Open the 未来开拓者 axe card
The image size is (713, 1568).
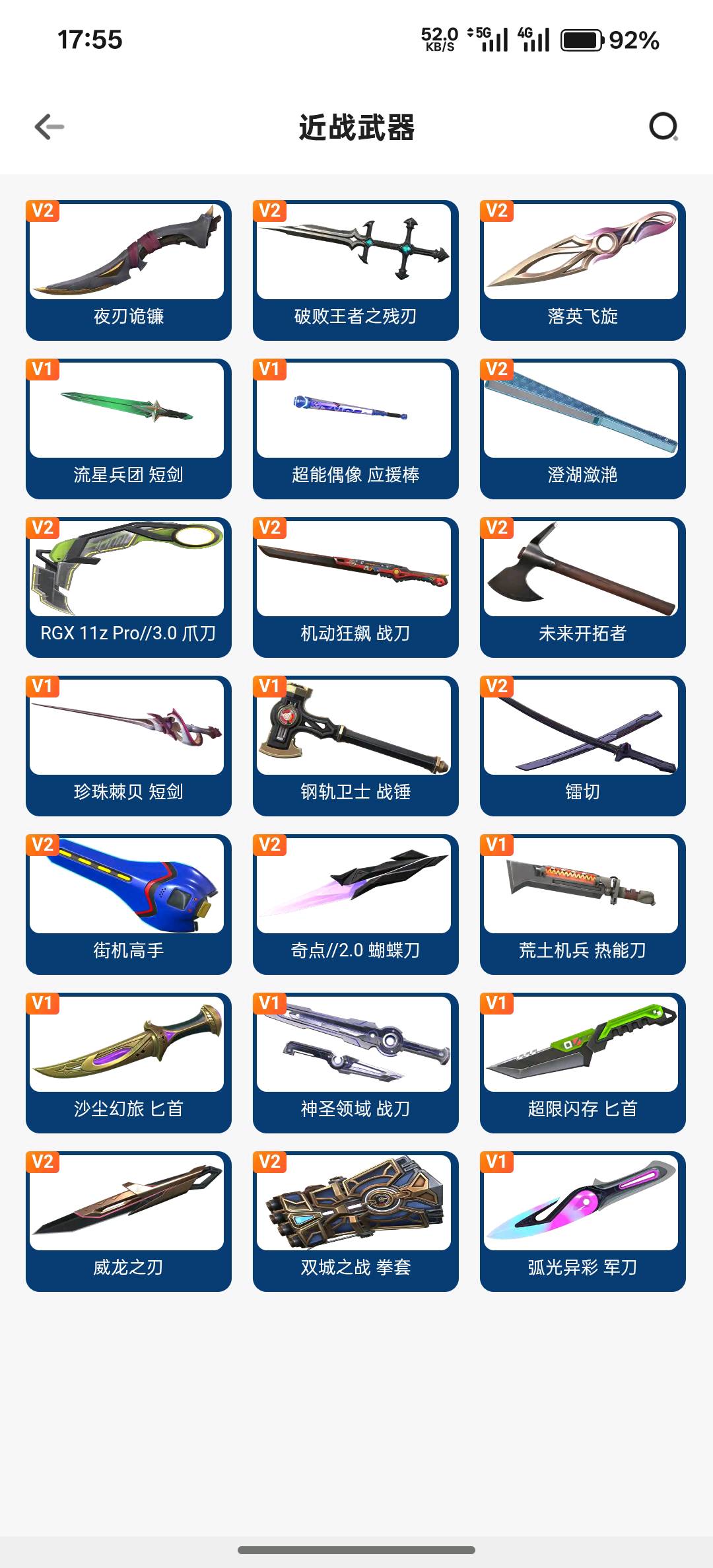pyautogui.click(x=582, y=587)
